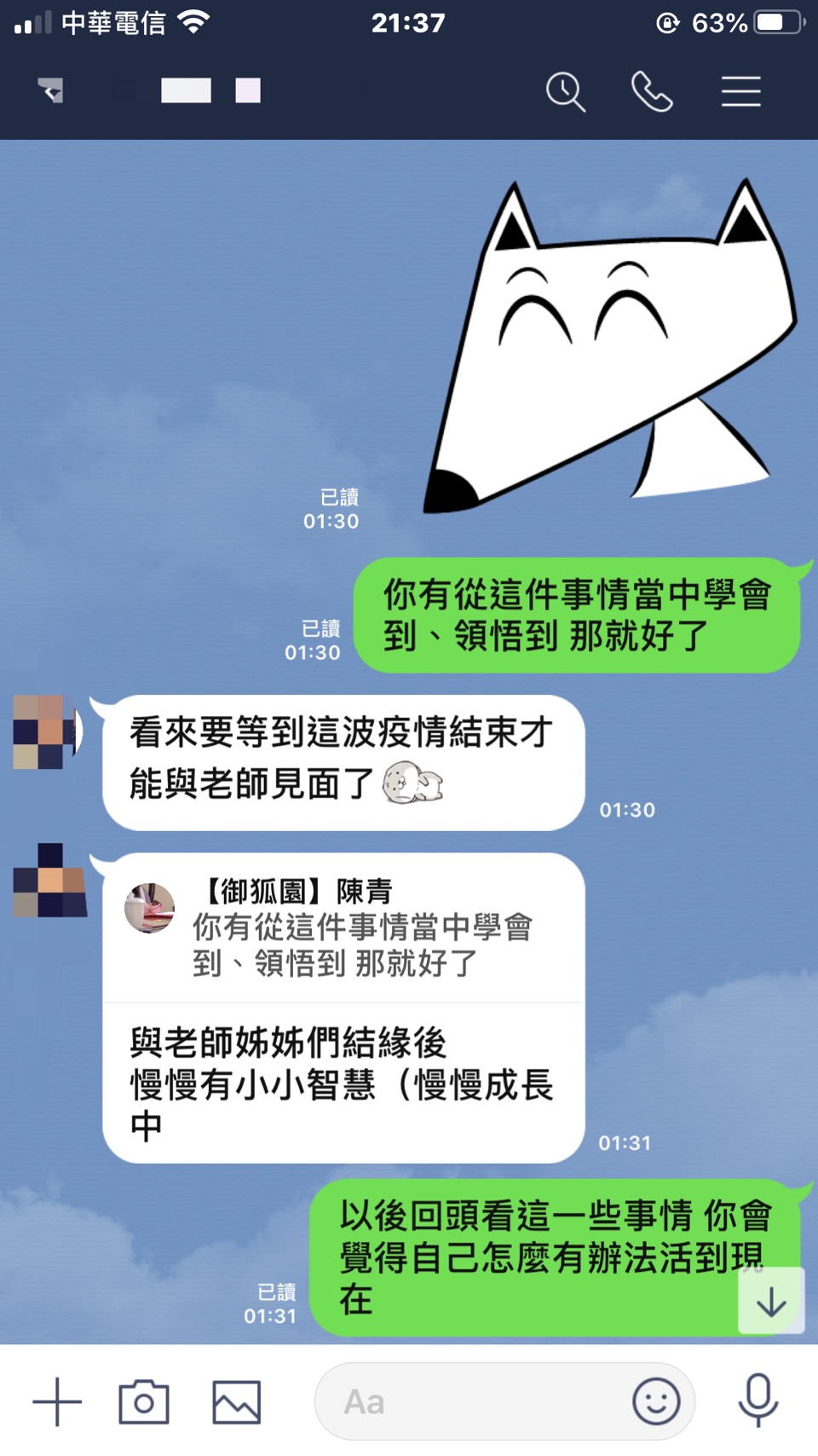Record a voice message with the microphone
Viewport: 818px width, 1456px height.
[758, 1400]
